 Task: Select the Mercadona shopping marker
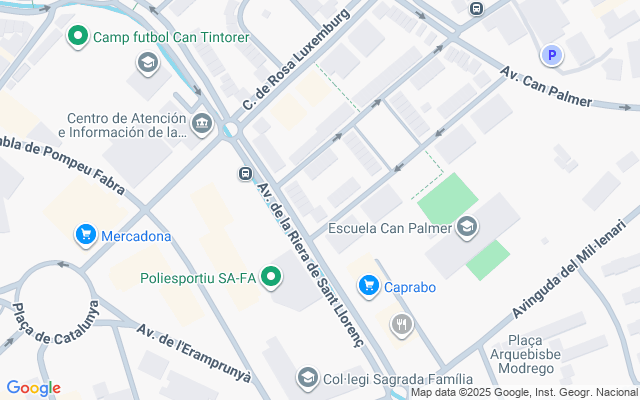86,236
